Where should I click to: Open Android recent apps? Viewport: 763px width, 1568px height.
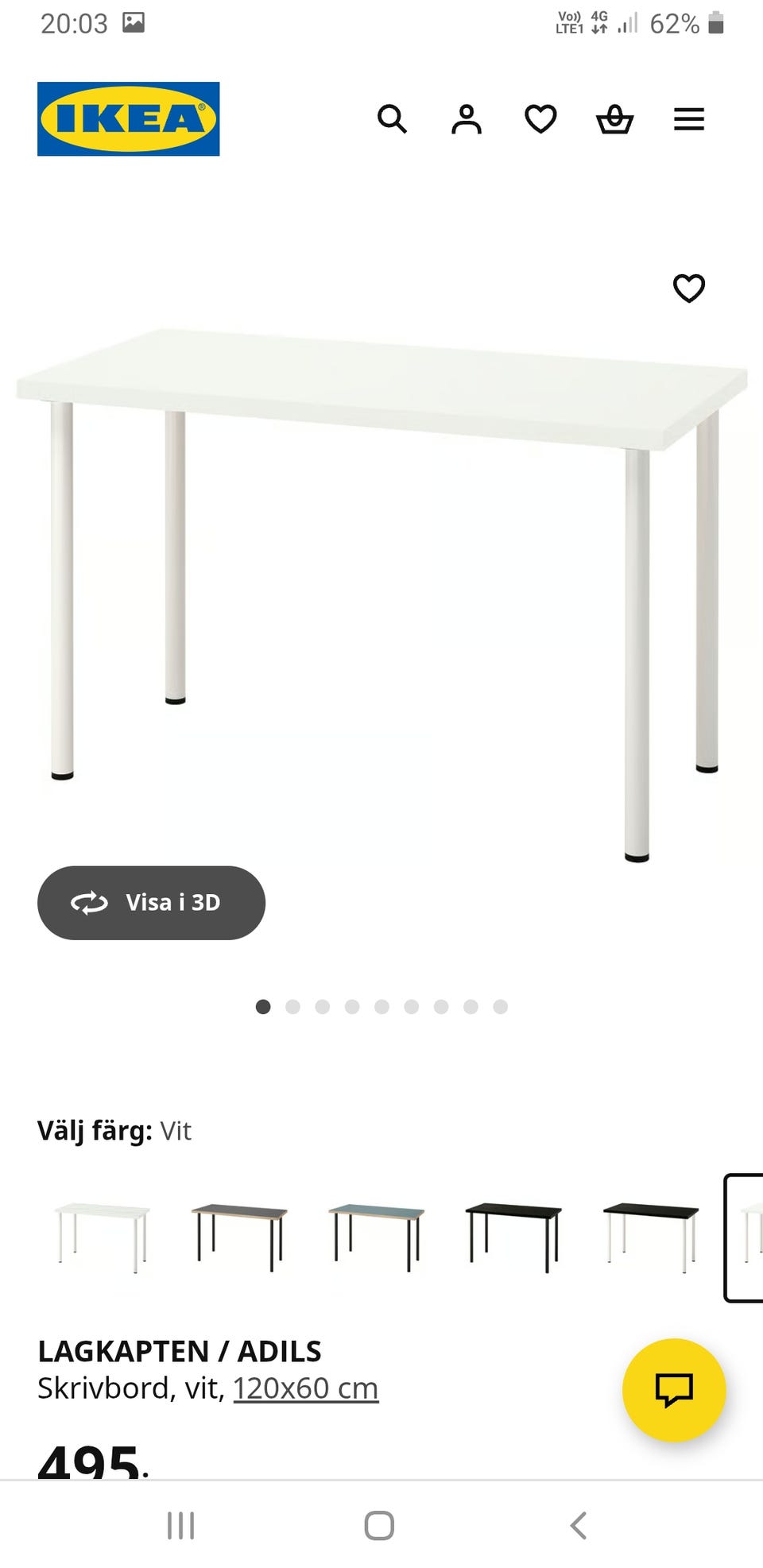point(182,1525)
